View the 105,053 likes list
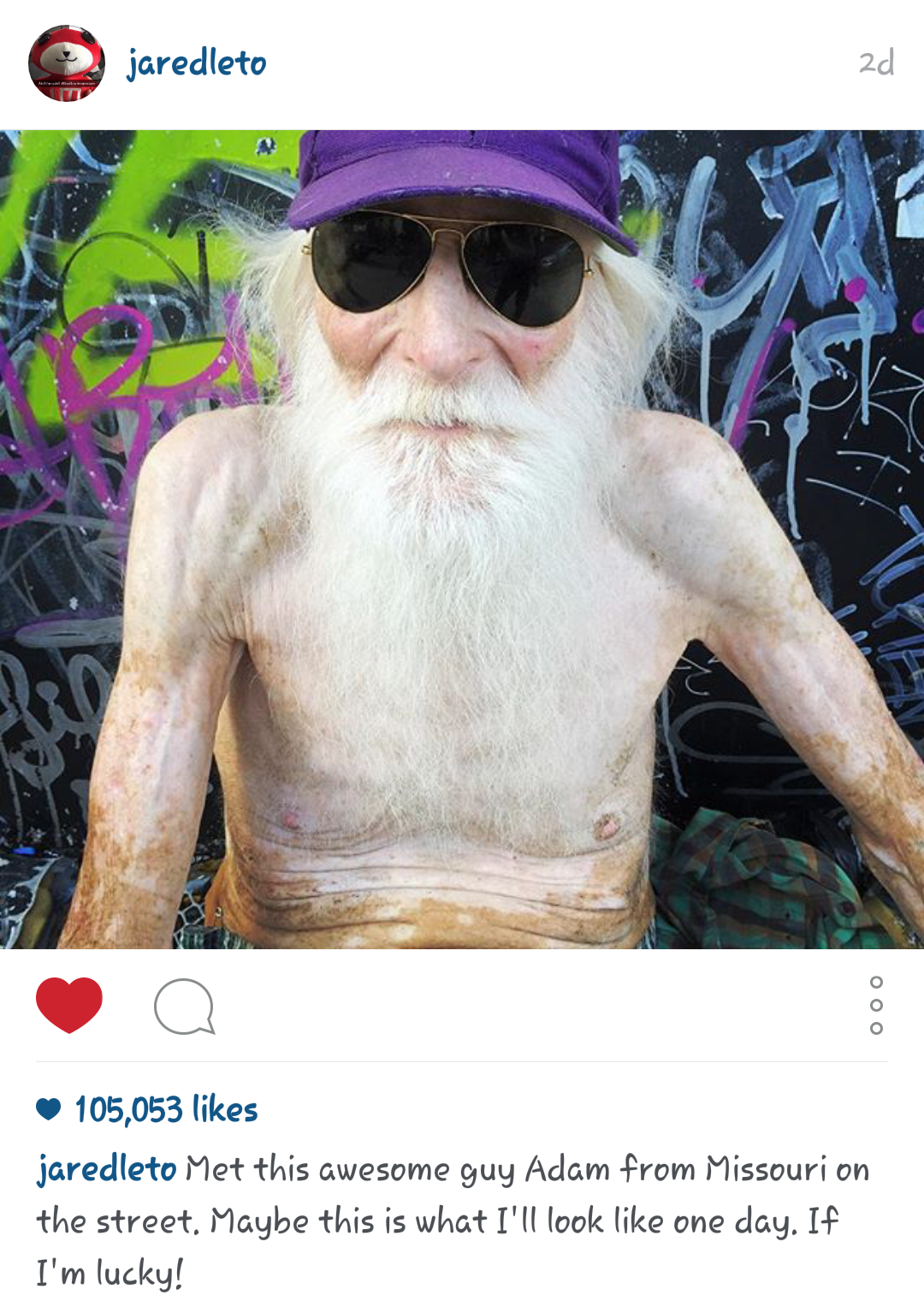Screen dimensions: 924x1301 coord(166,1109)
